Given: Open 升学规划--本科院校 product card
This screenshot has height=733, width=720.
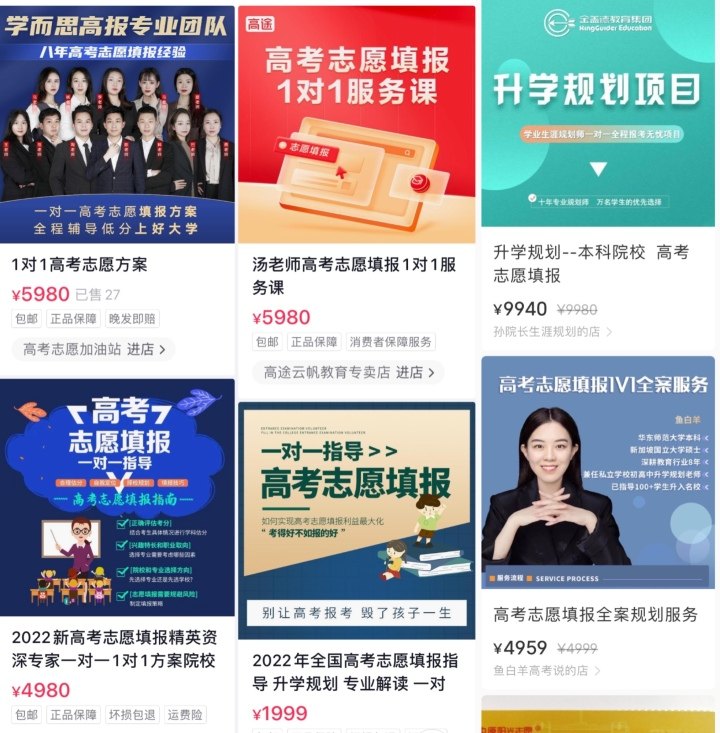Looking at the screenshot, I should pos(597,115).
